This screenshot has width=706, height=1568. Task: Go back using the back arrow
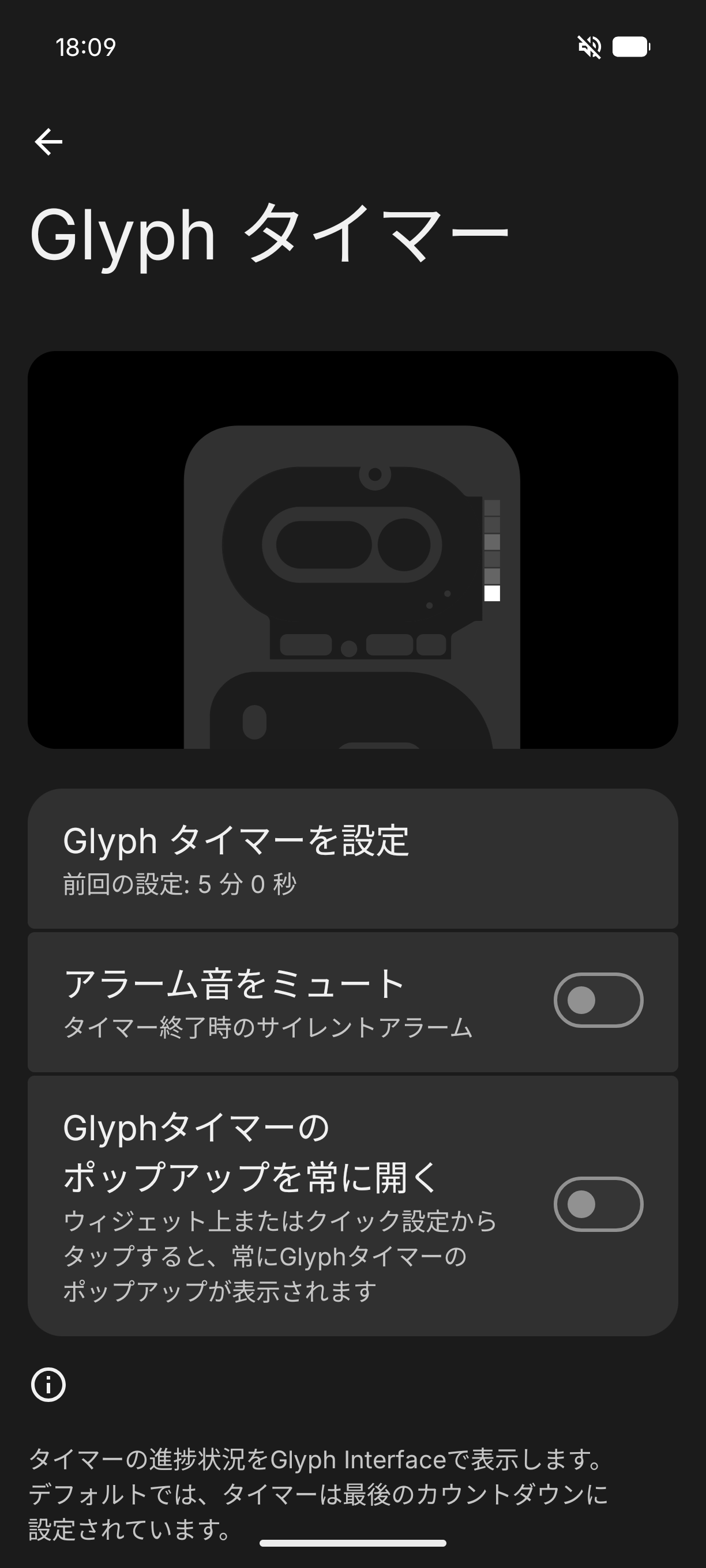tap(48, 141)
